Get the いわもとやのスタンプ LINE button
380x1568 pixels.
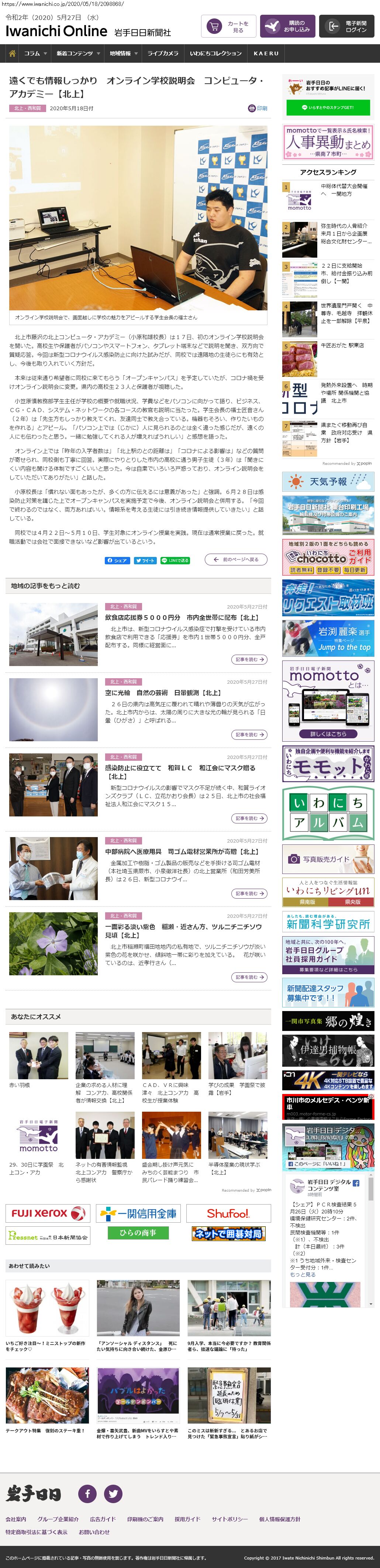(x=328, y=108)
